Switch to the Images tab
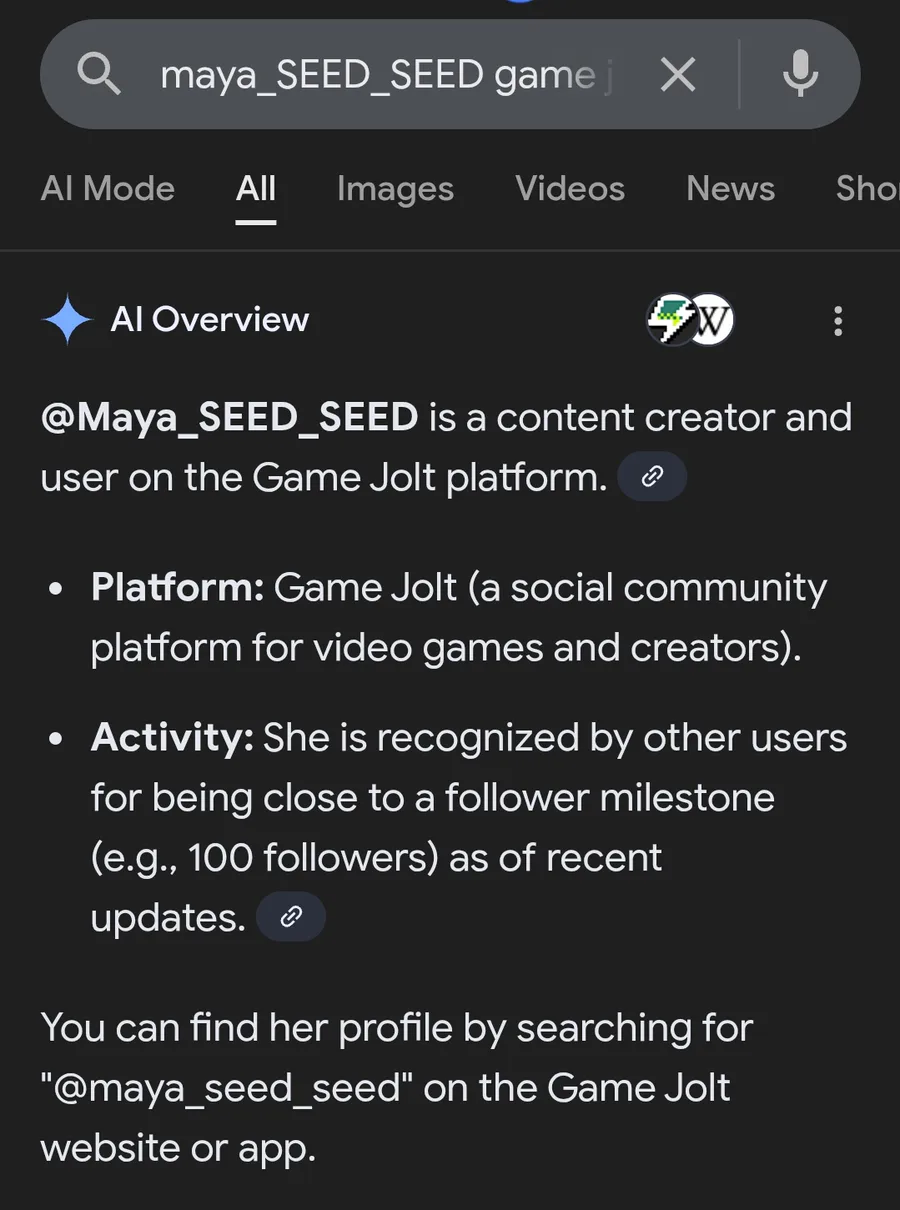Image resolution: width=900 pixels, height=1210 pixels. [x=395, y=189]
